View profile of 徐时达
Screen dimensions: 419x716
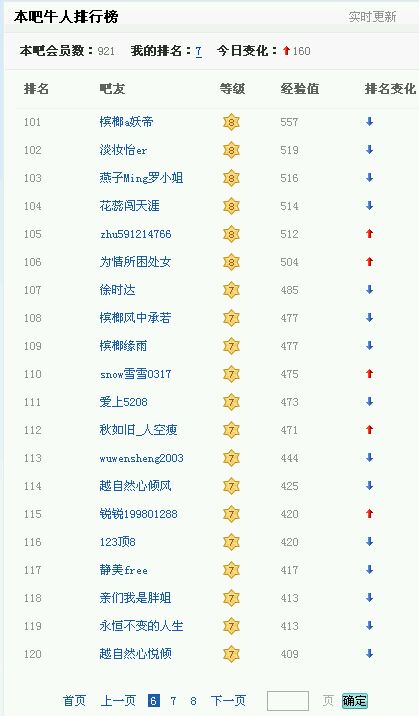click(117, 290)
